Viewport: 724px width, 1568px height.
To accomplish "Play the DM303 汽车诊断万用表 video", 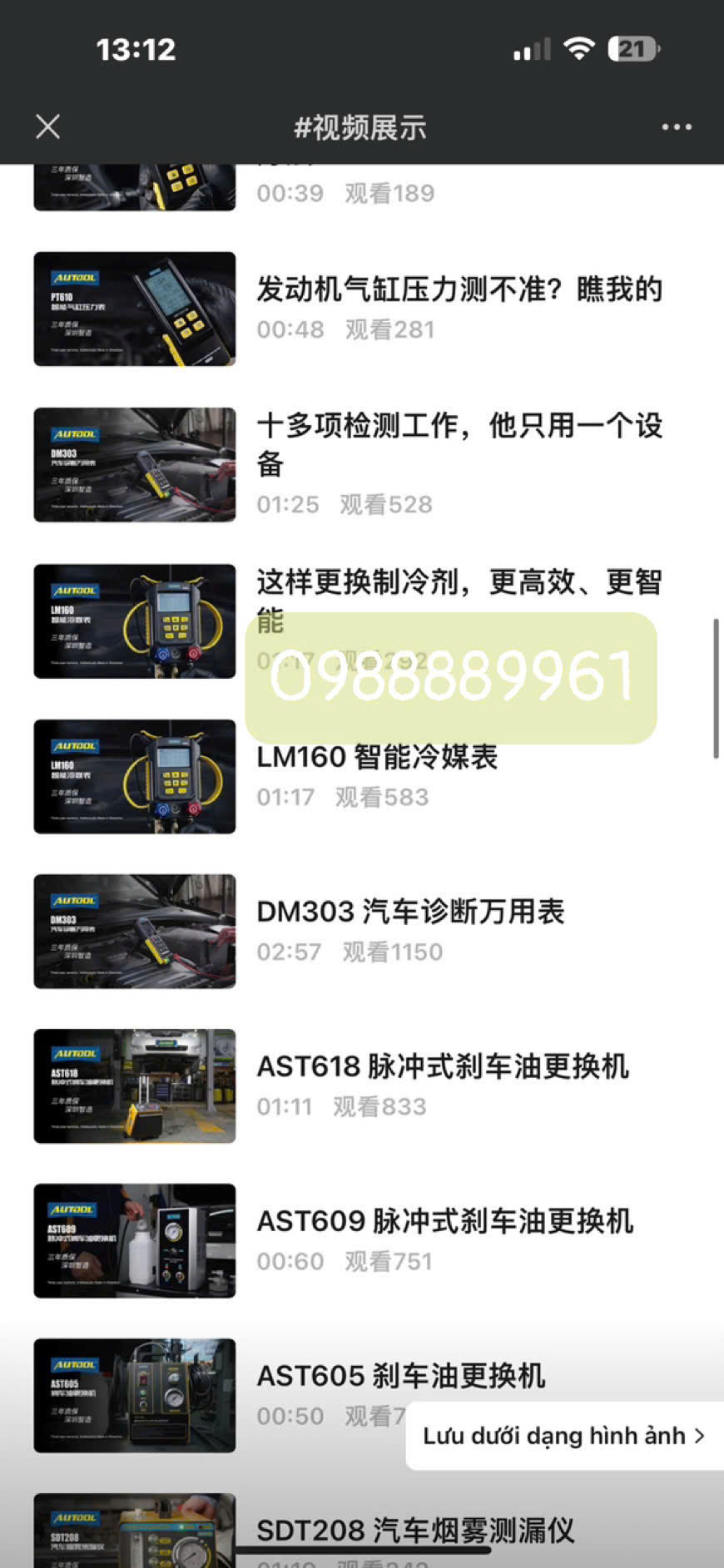I will coord(410,913).
